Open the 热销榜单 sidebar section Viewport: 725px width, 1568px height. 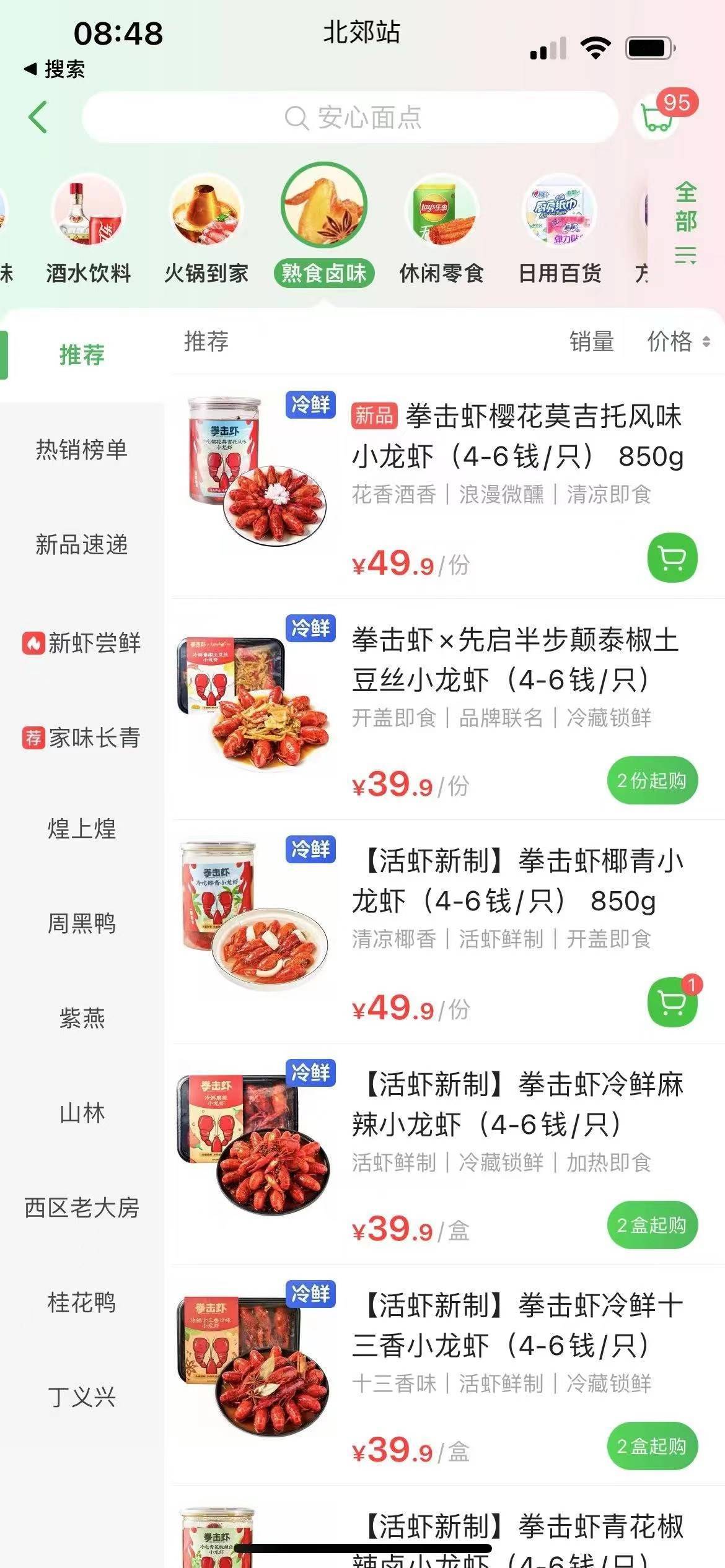point(82,450)
